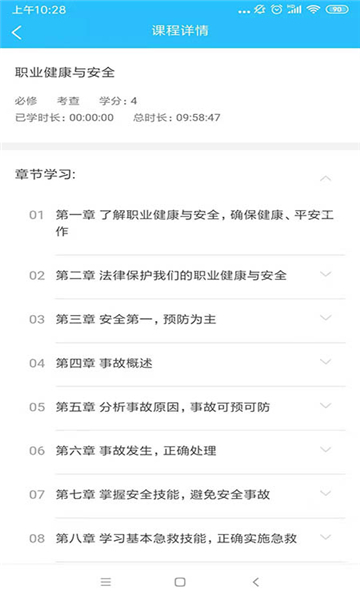Open the system recent apps menu
Image resolution: width=360 pixels, height=600 pixels.
tap(106, 582)
